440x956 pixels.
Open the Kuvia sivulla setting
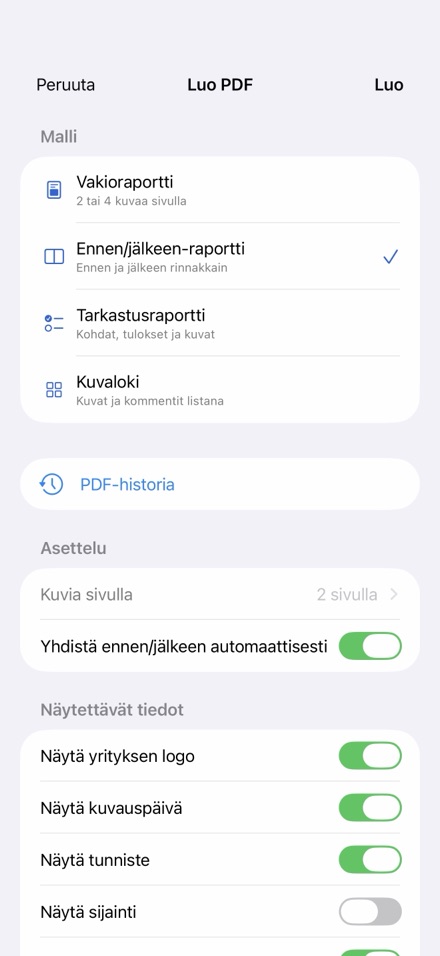[x=220, y=594]
